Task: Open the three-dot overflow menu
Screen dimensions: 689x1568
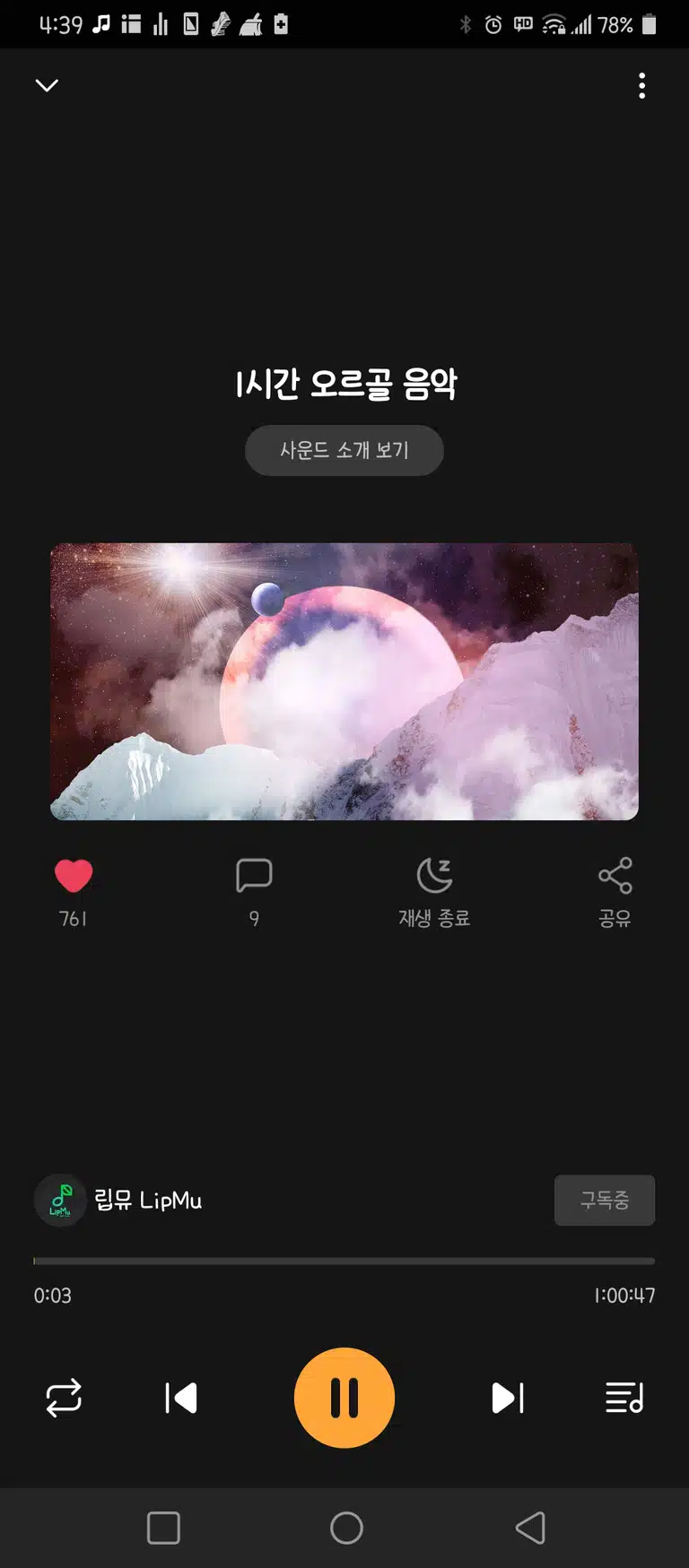Action: click(641, 85)
